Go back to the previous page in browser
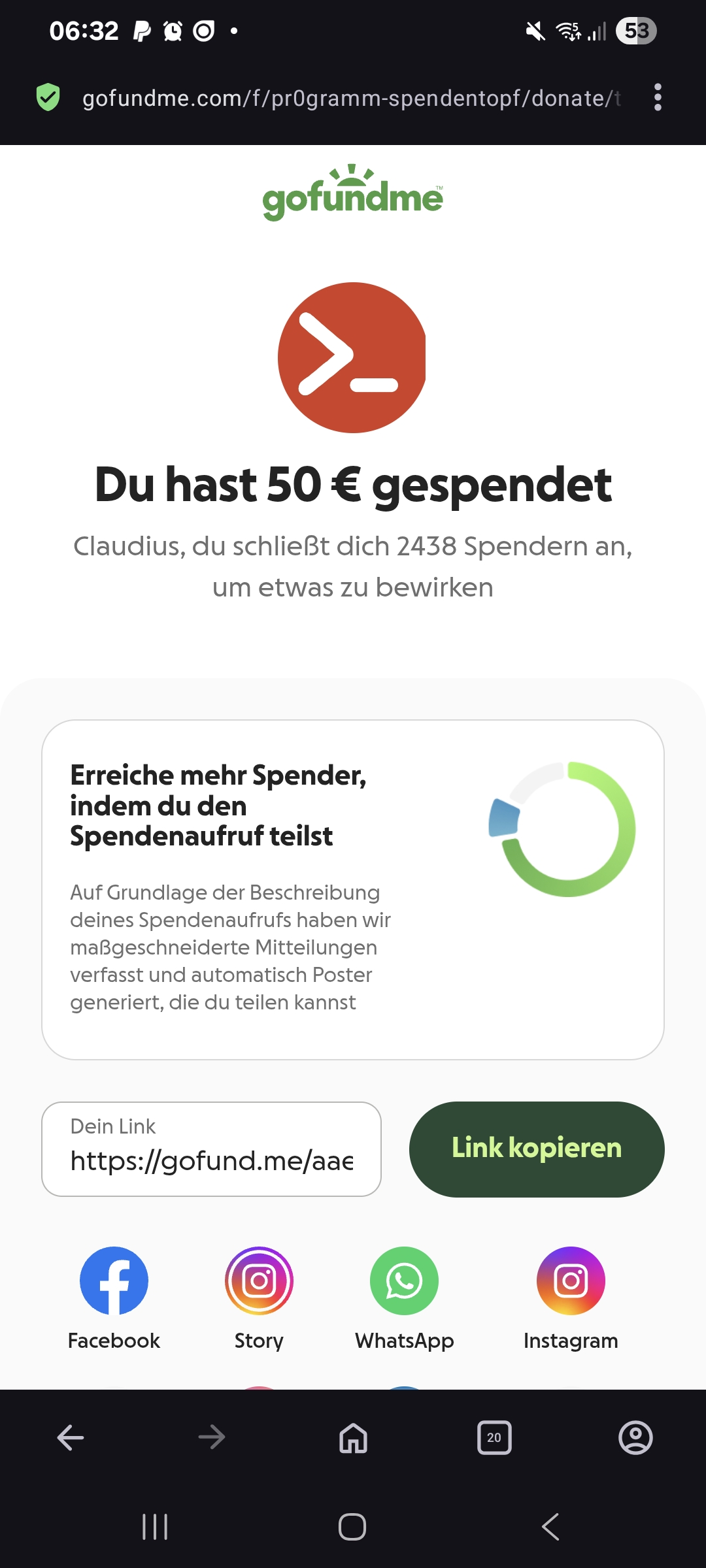This screenshot has height=1568, width=706. click(x=71, y=1437)
